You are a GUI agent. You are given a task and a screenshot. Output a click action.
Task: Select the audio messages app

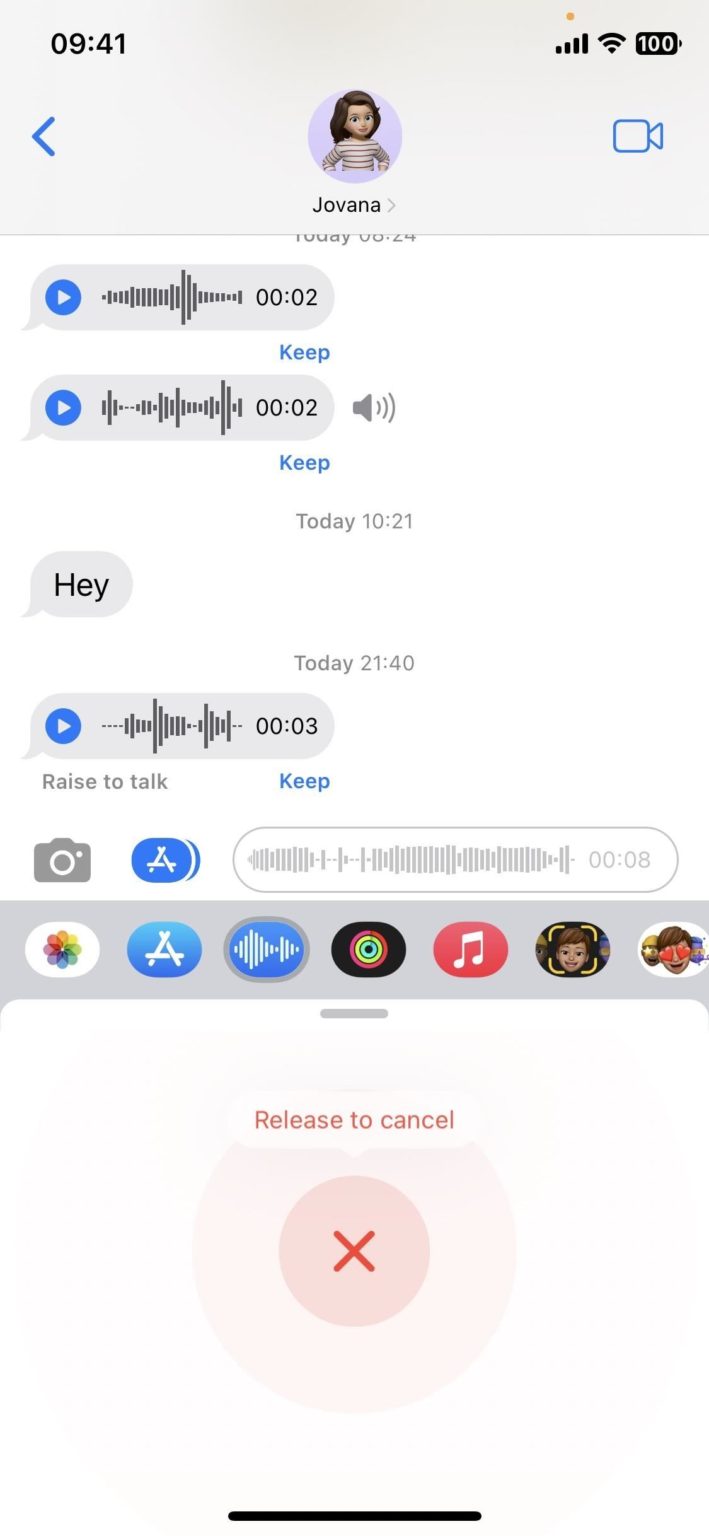coord(266,949)
